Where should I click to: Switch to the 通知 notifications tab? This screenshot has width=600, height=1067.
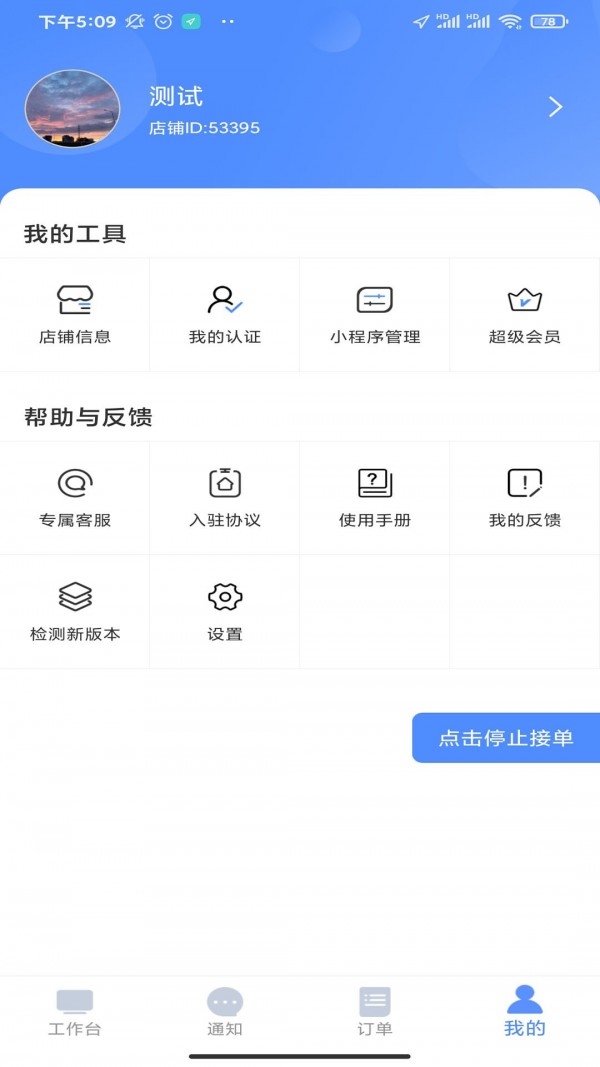[225, 1012]
